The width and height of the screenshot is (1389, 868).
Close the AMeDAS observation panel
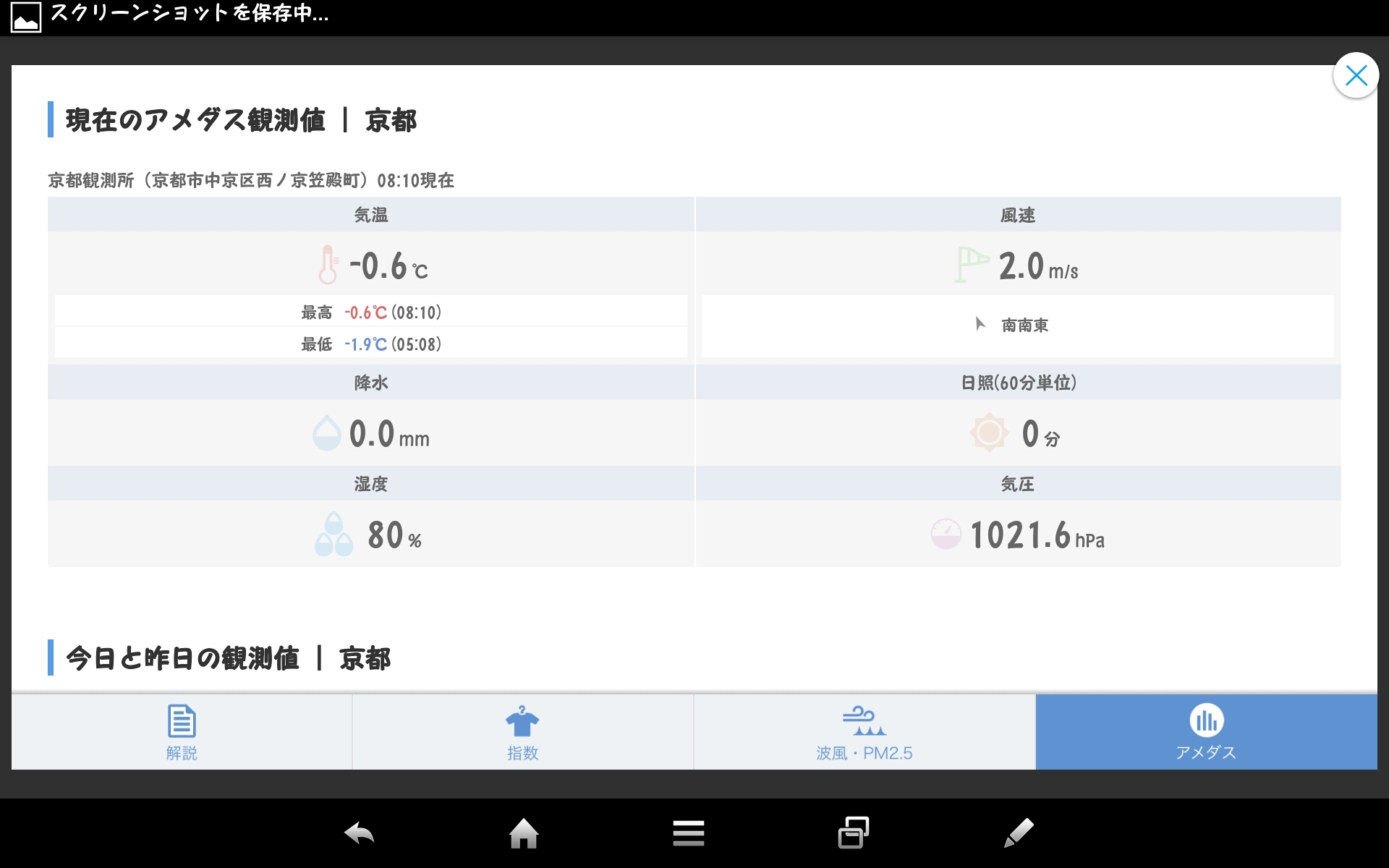pos(1356,75)
